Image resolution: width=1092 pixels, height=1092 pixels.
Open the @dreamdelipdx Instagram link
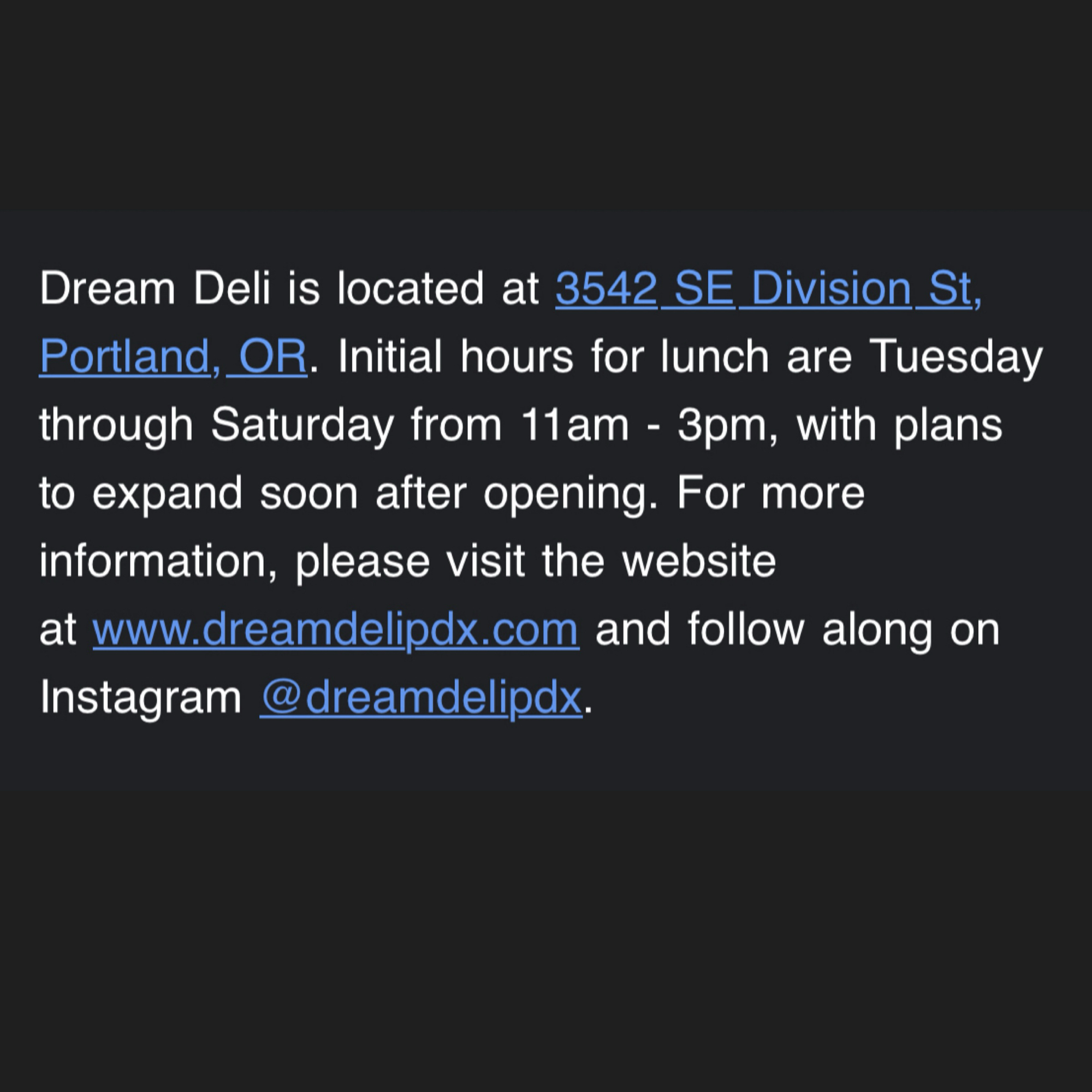click(421, 697)
